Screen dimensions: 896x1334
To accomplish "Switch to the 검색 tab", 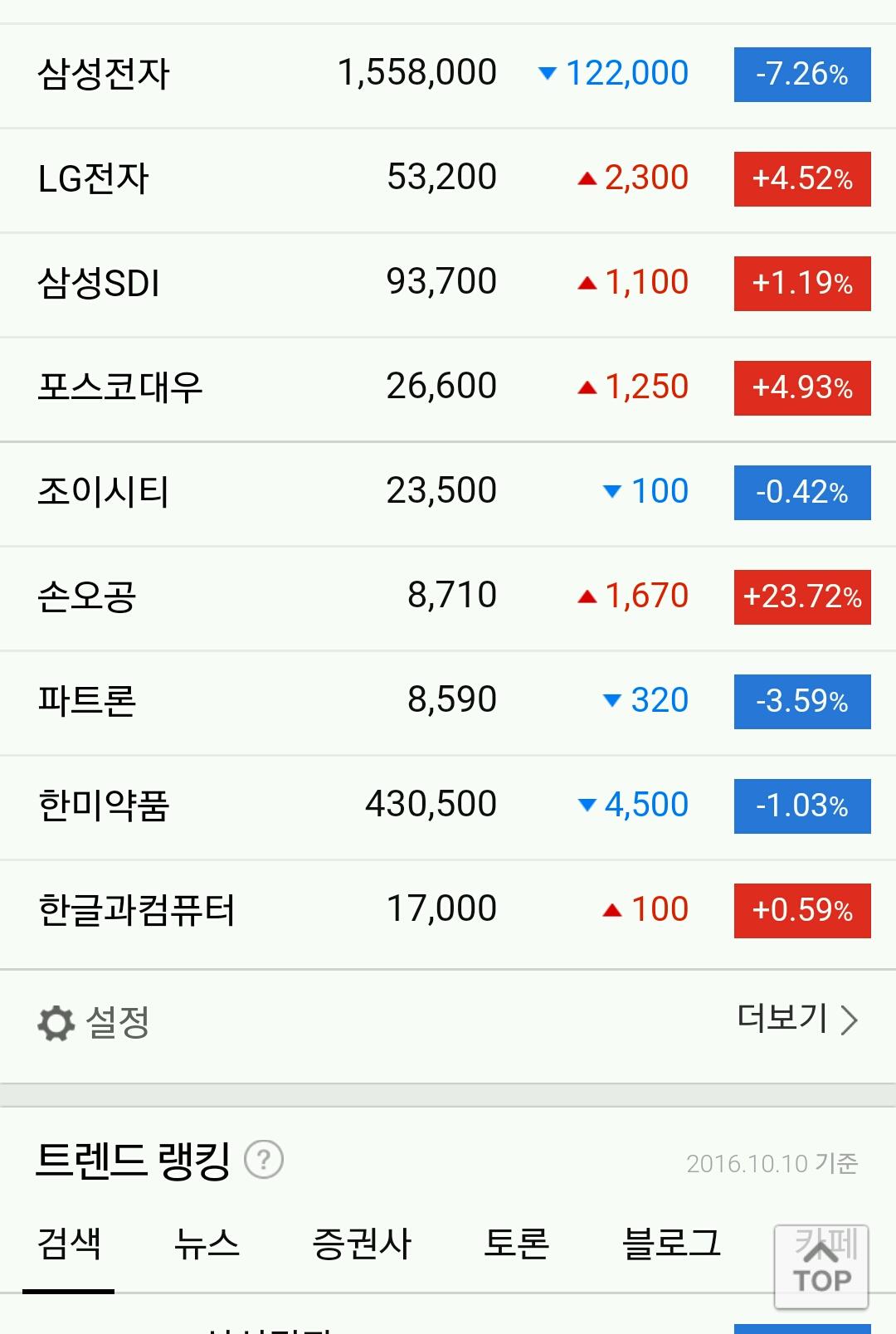I will click(69, 1244).
